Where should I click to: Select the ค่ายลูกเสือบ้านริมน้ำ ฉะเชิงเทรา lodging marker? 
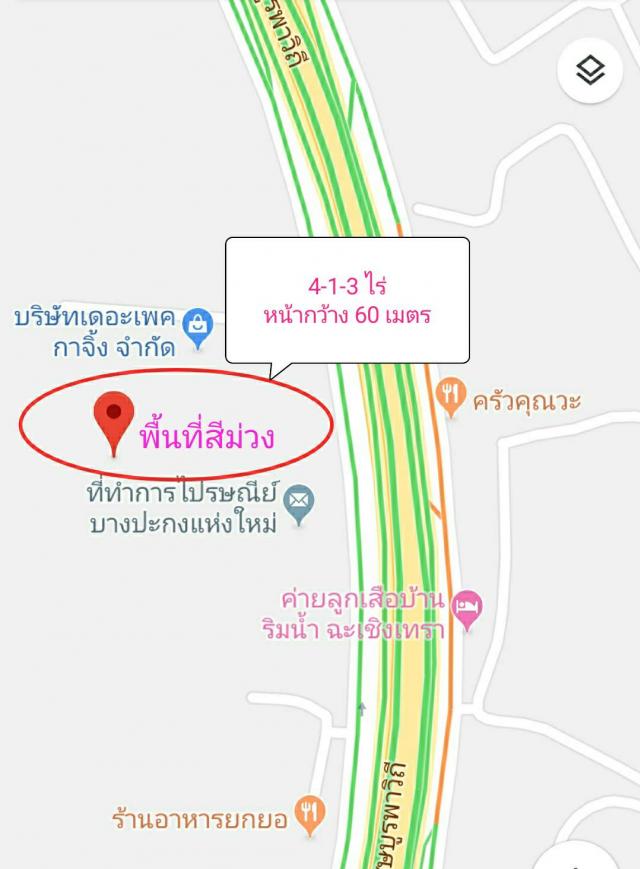coord(467,607)
